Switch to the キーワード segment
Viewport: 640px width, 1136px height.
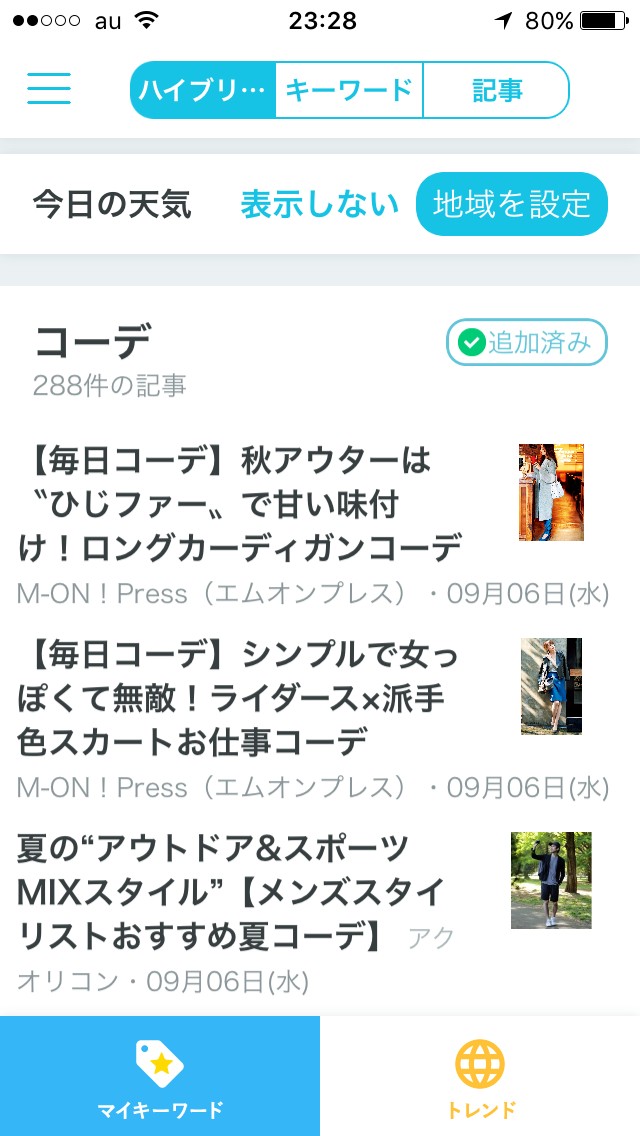[x=349, y=90]
